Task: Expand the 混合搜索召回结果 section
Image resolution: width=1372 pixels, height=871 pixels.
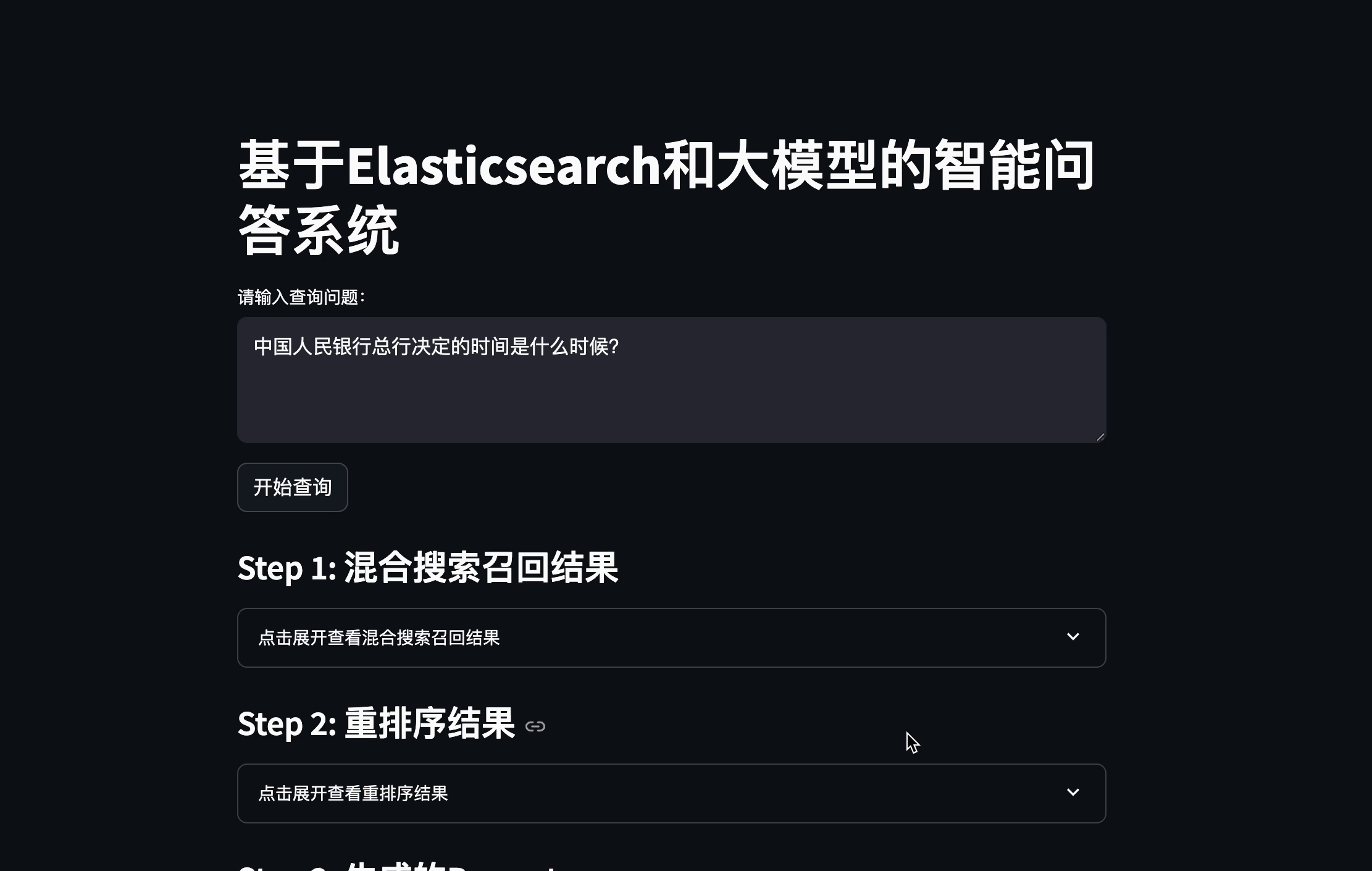Action: click(671, 637)
